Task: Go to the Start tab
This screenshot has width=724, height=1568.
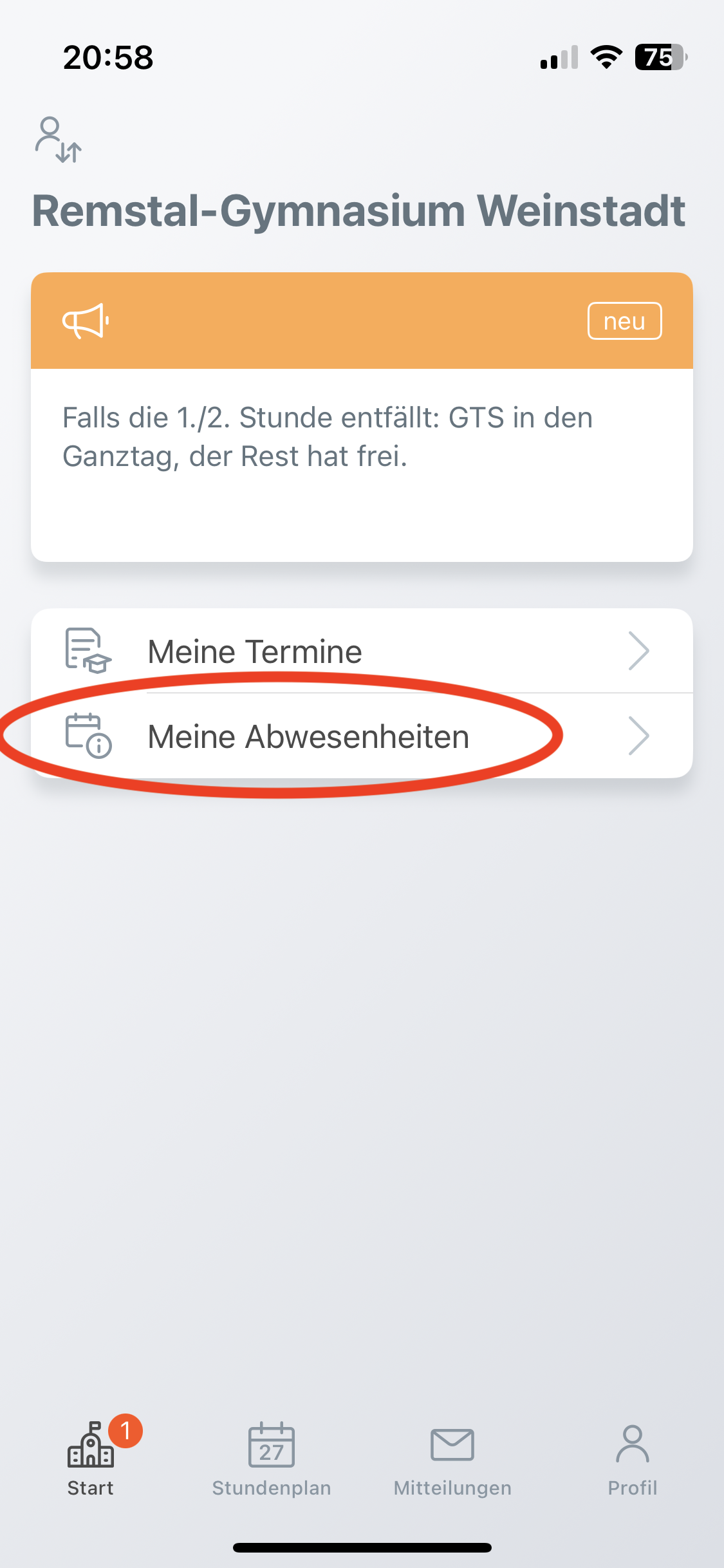Action: (91, 1459)
